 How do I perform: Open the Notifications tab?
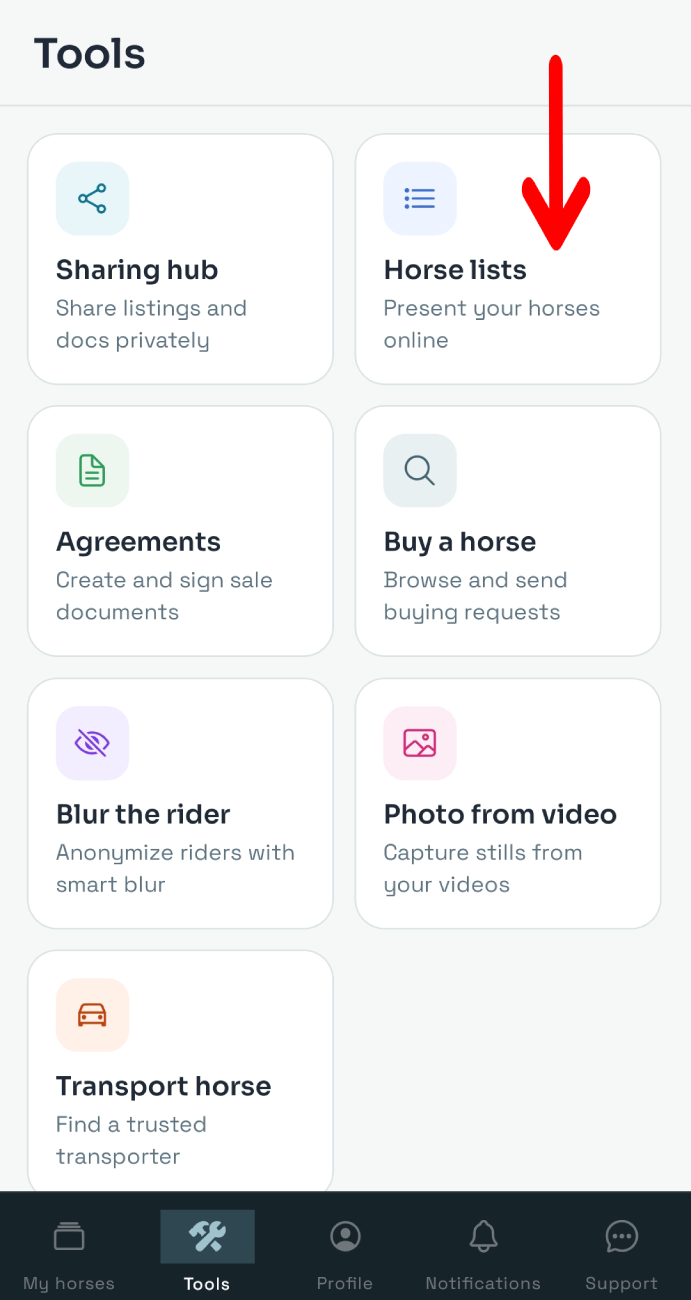(483, 1254)
